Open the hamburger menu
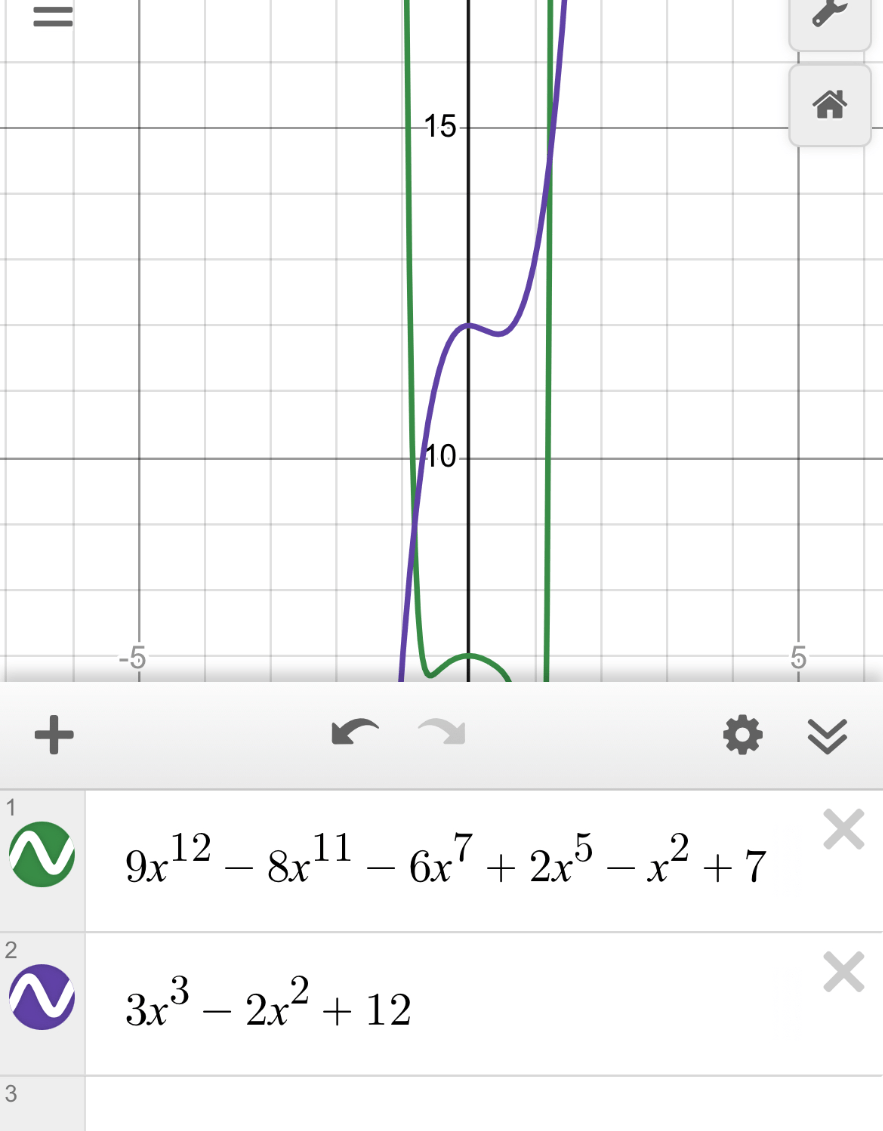Screen dimensions: 883x1131 (52, 17)
